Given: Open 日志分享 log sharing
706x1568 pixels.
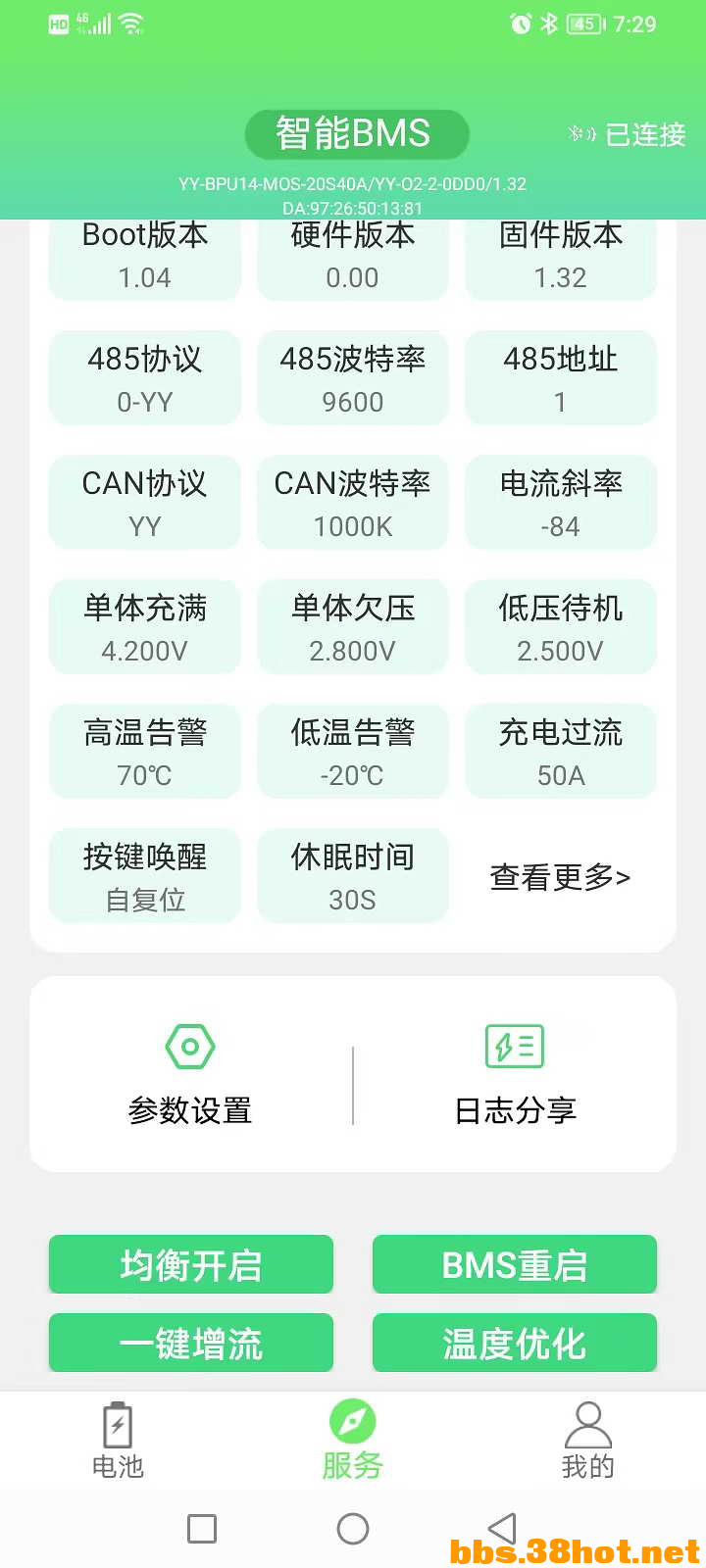Looking at the screenshot, I should (x=515, y=1074).
